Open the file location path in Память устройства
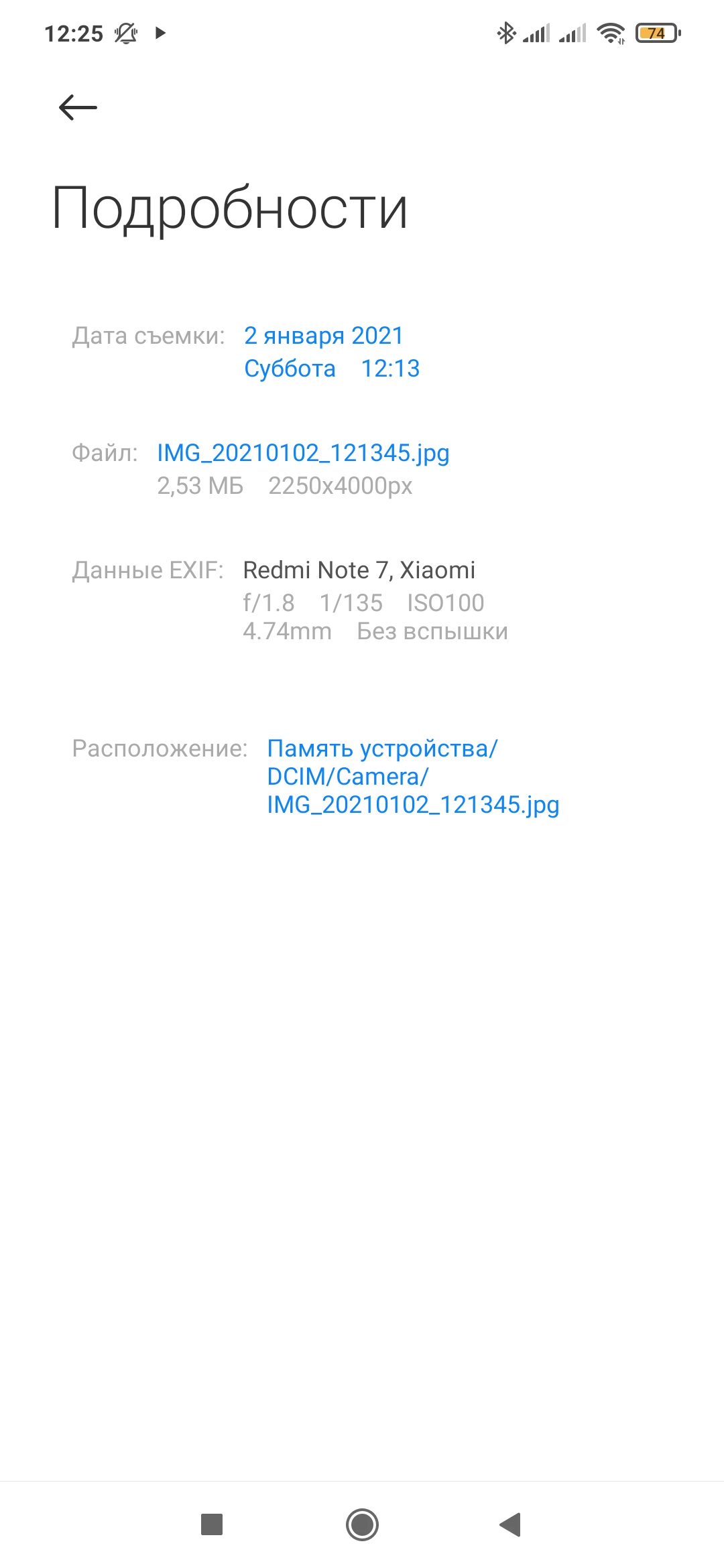 413,777
